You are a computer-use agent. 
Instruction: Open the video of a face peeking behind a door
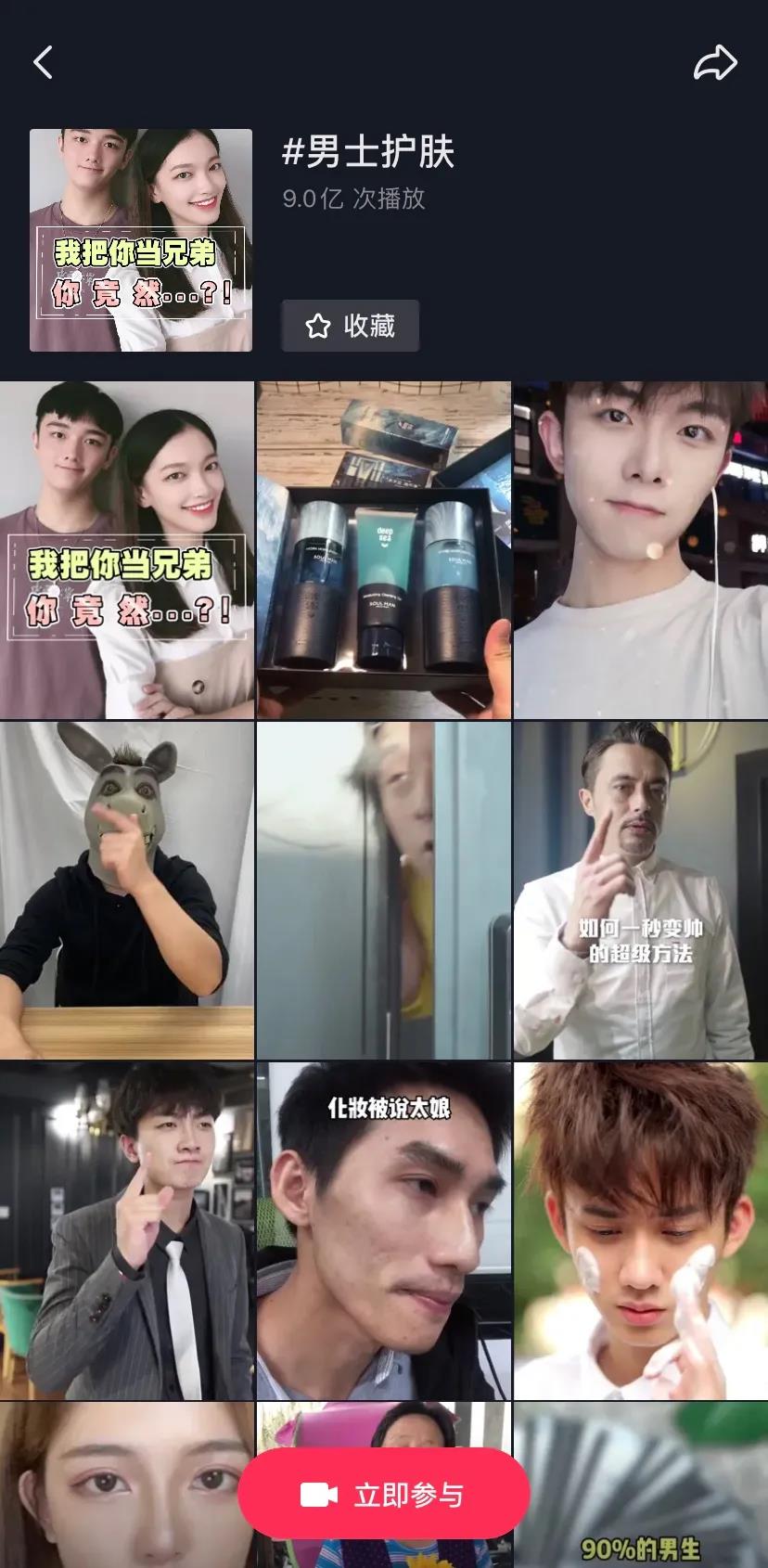pos(383,891)
